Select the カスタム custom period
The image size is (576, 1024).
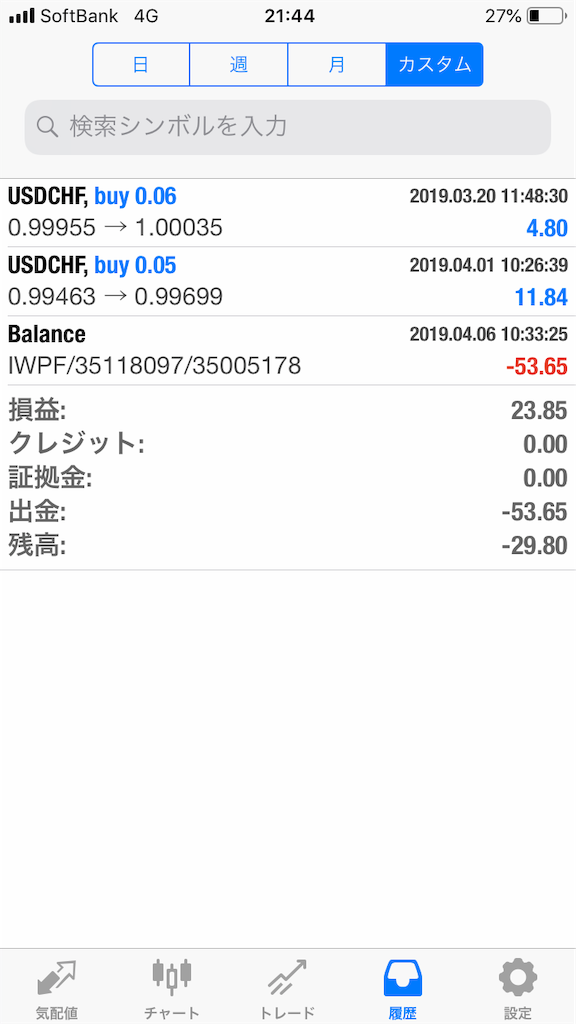(x=434, y=65)
